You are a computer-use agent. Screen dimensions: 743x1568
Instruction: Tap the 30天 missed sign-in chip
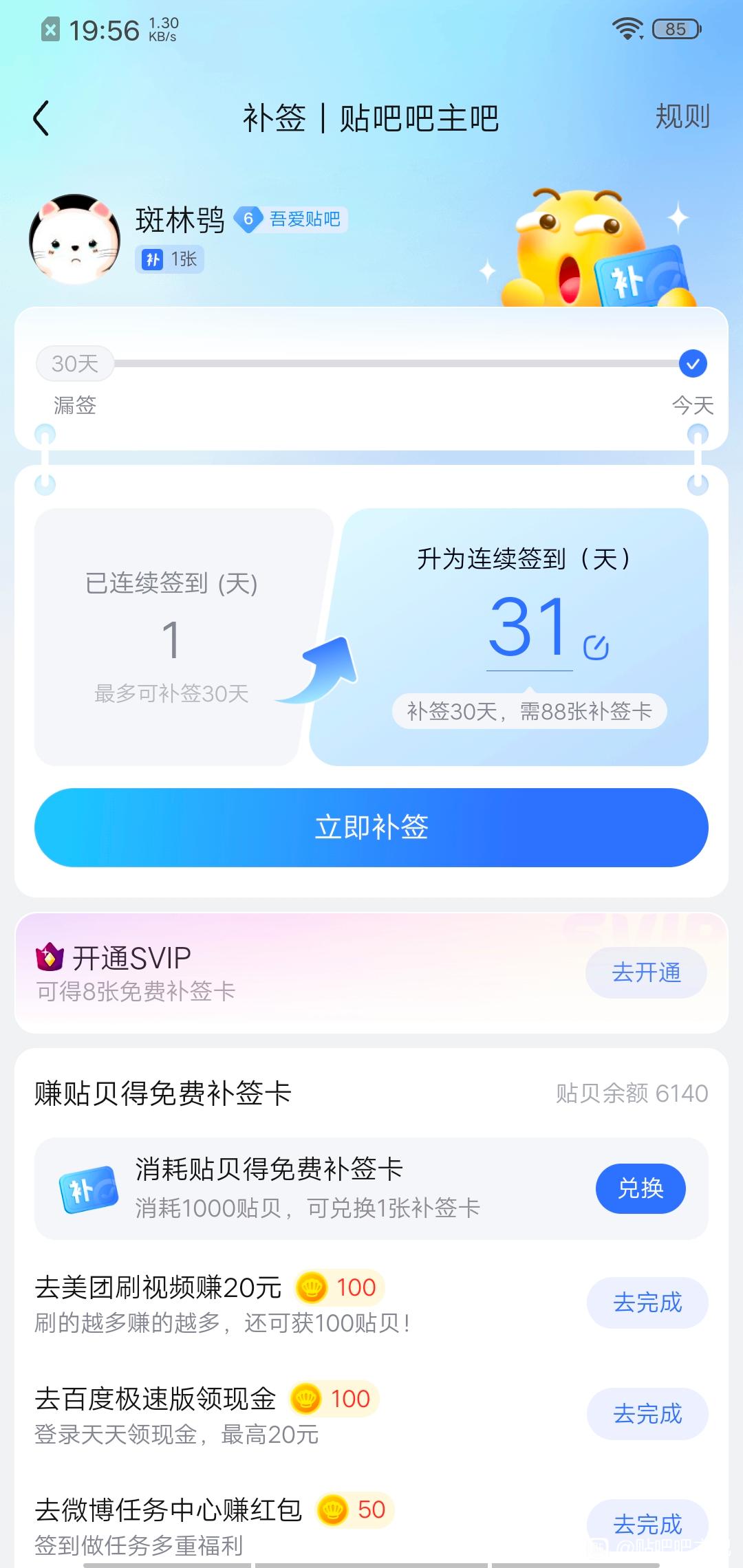pos(75,363)
